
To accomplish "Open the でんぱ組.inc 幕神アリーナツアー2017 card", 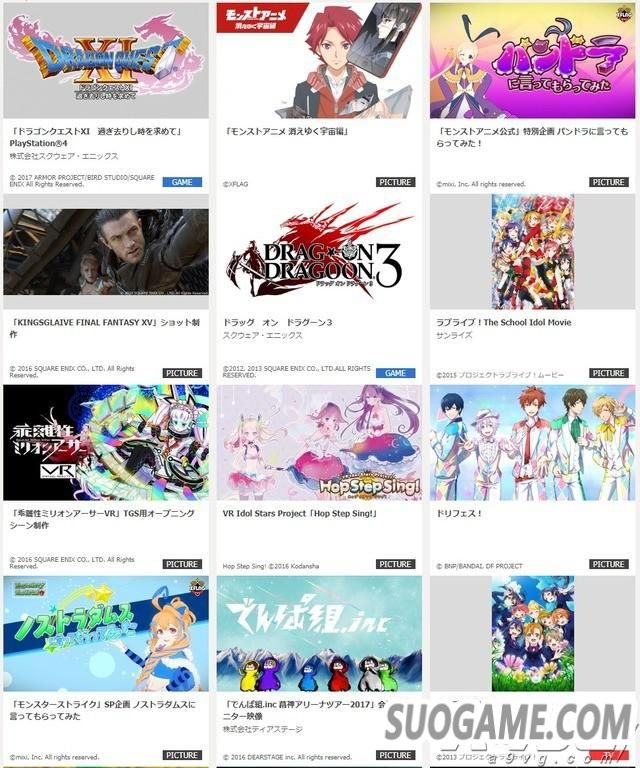I will coord(319,634).
